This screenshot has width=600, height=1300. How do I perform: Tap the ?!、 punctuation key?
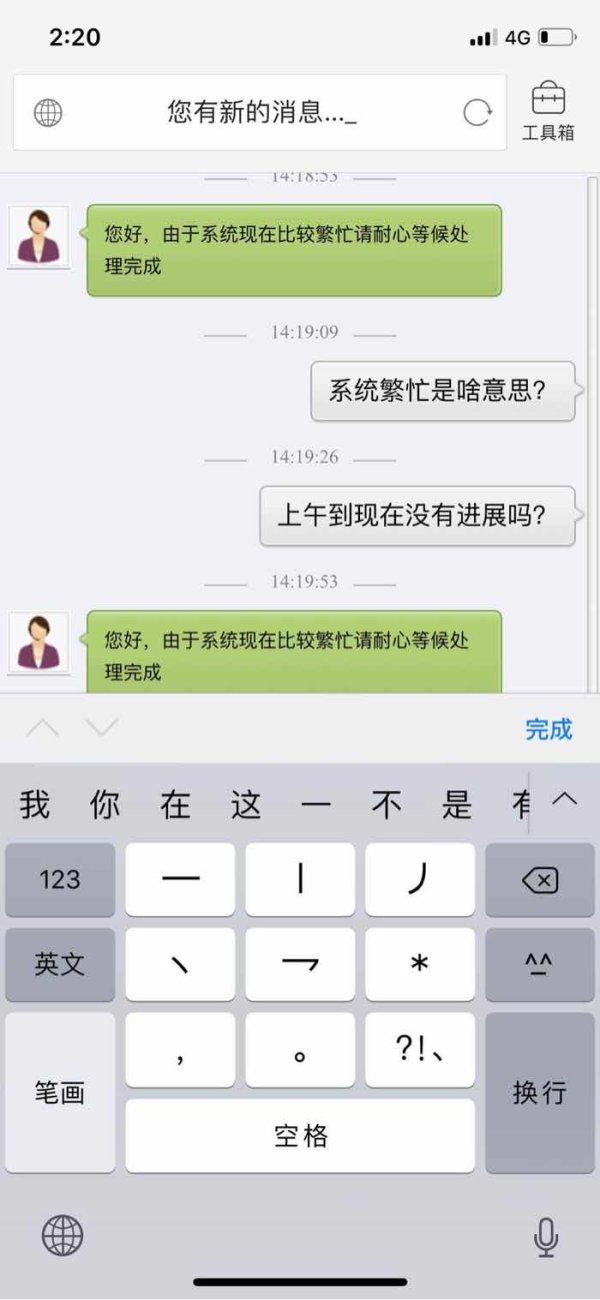420,1050
